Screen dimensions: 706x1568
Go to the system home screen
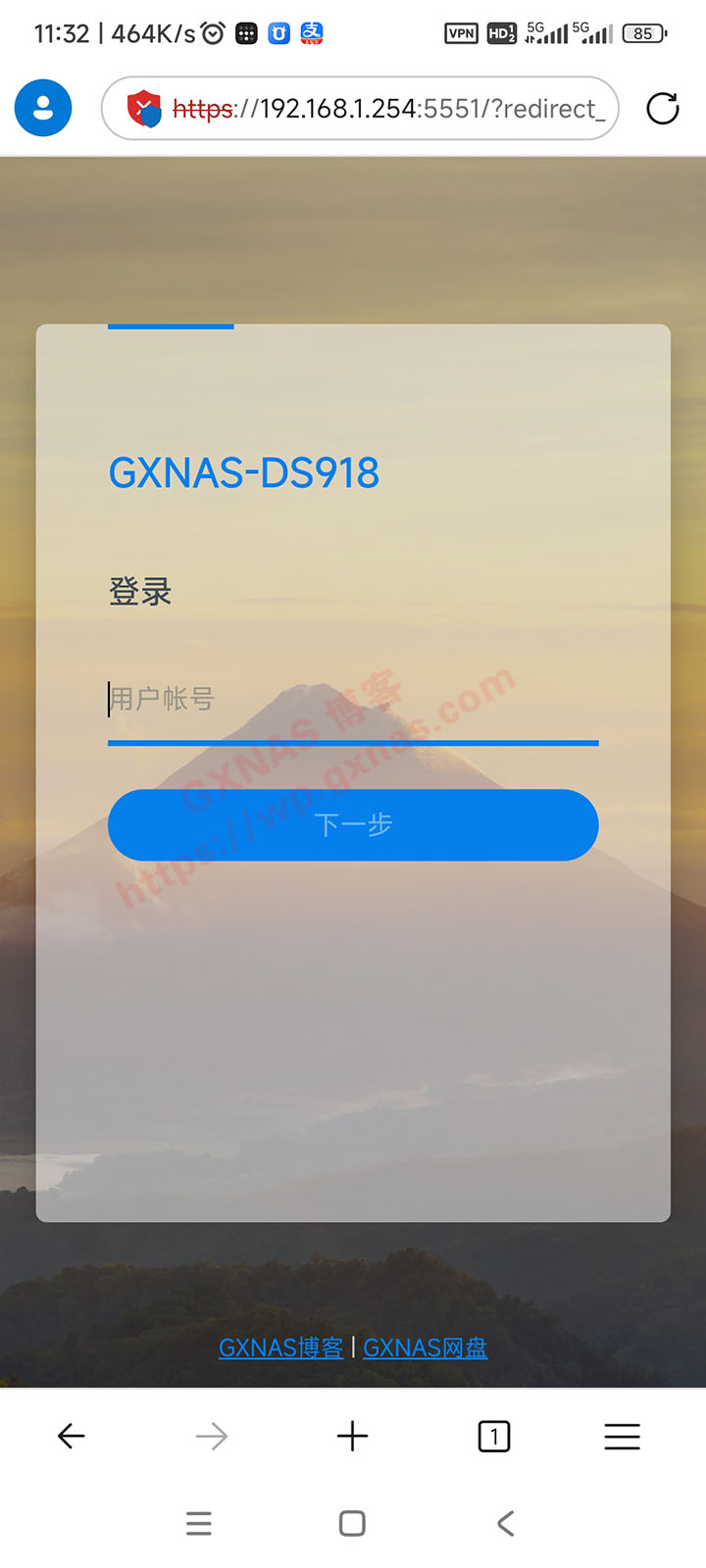352,1523
